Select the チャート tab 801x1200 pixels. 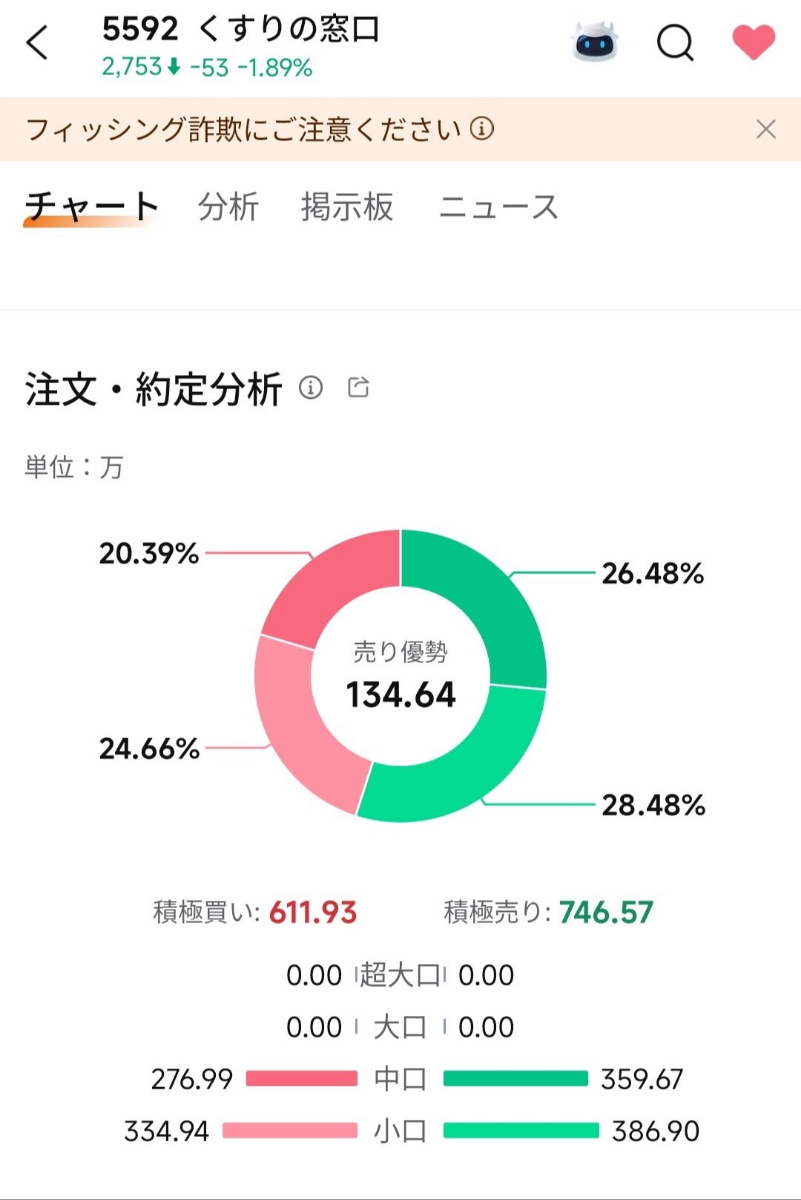pyautogui.click(x=91, y=207)
